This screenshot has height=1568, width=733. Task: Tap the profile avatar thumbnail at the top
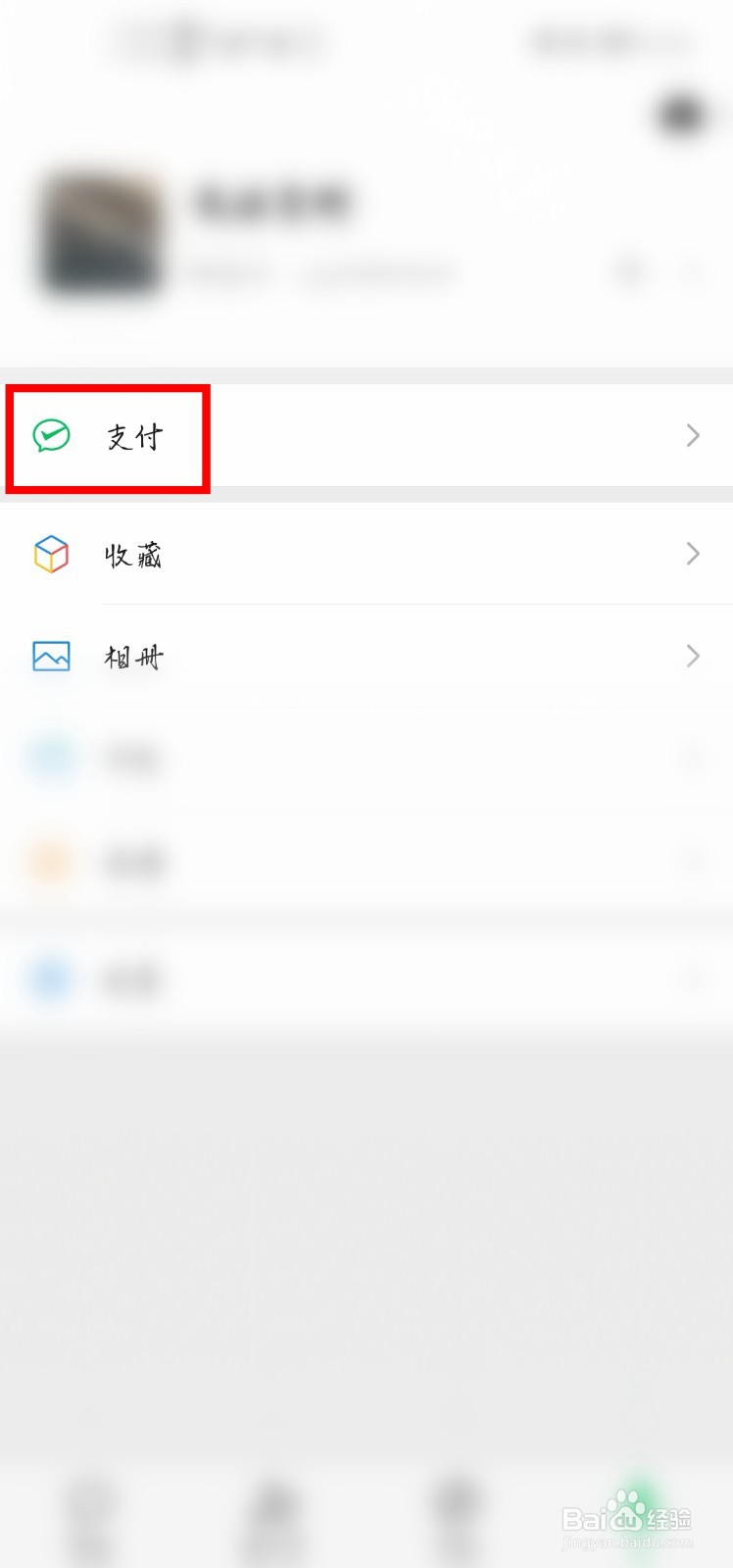(x=99, y=235)
